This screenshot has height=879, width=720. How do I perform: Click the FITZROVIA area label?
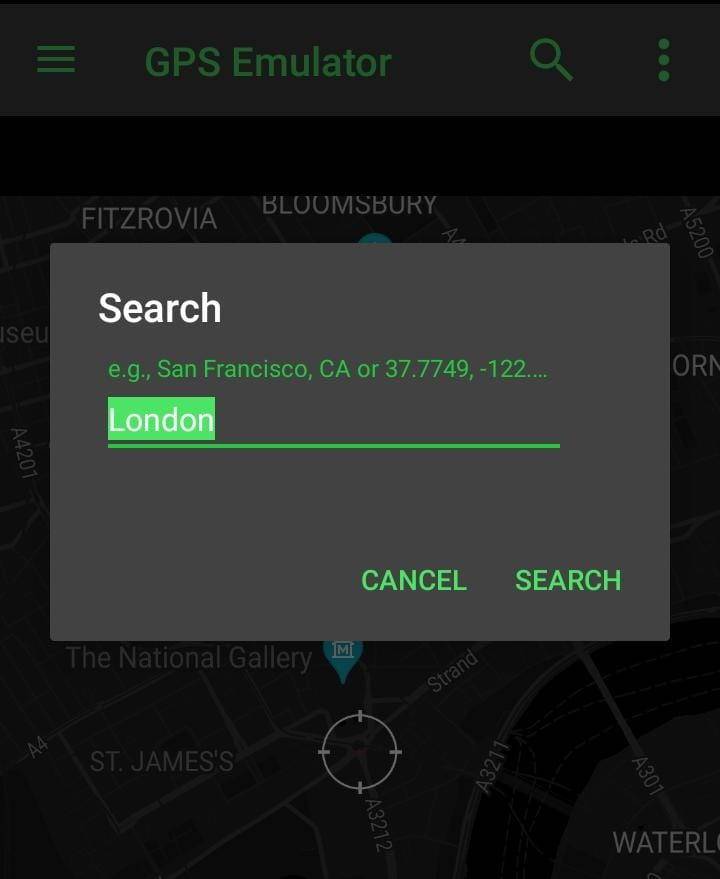pos(148,218)
